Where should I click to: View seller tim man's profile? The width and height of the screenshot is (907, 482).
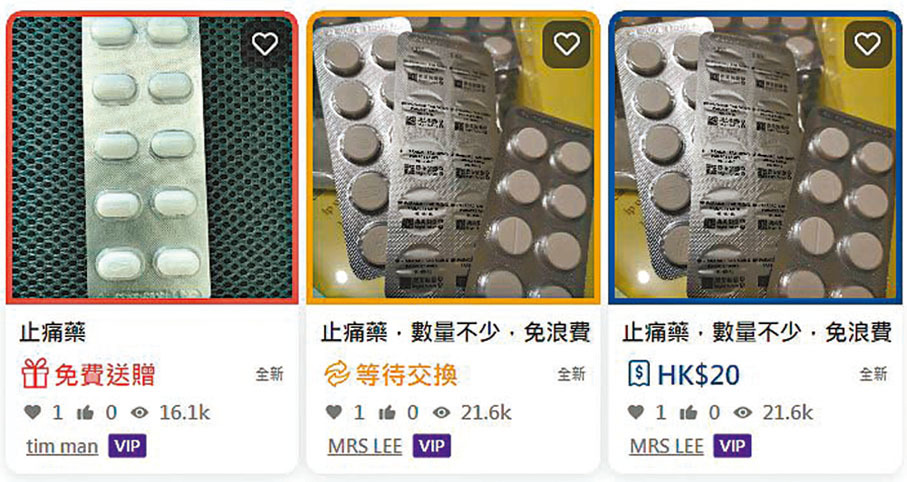pyautogui.click(x=61, y=446)
